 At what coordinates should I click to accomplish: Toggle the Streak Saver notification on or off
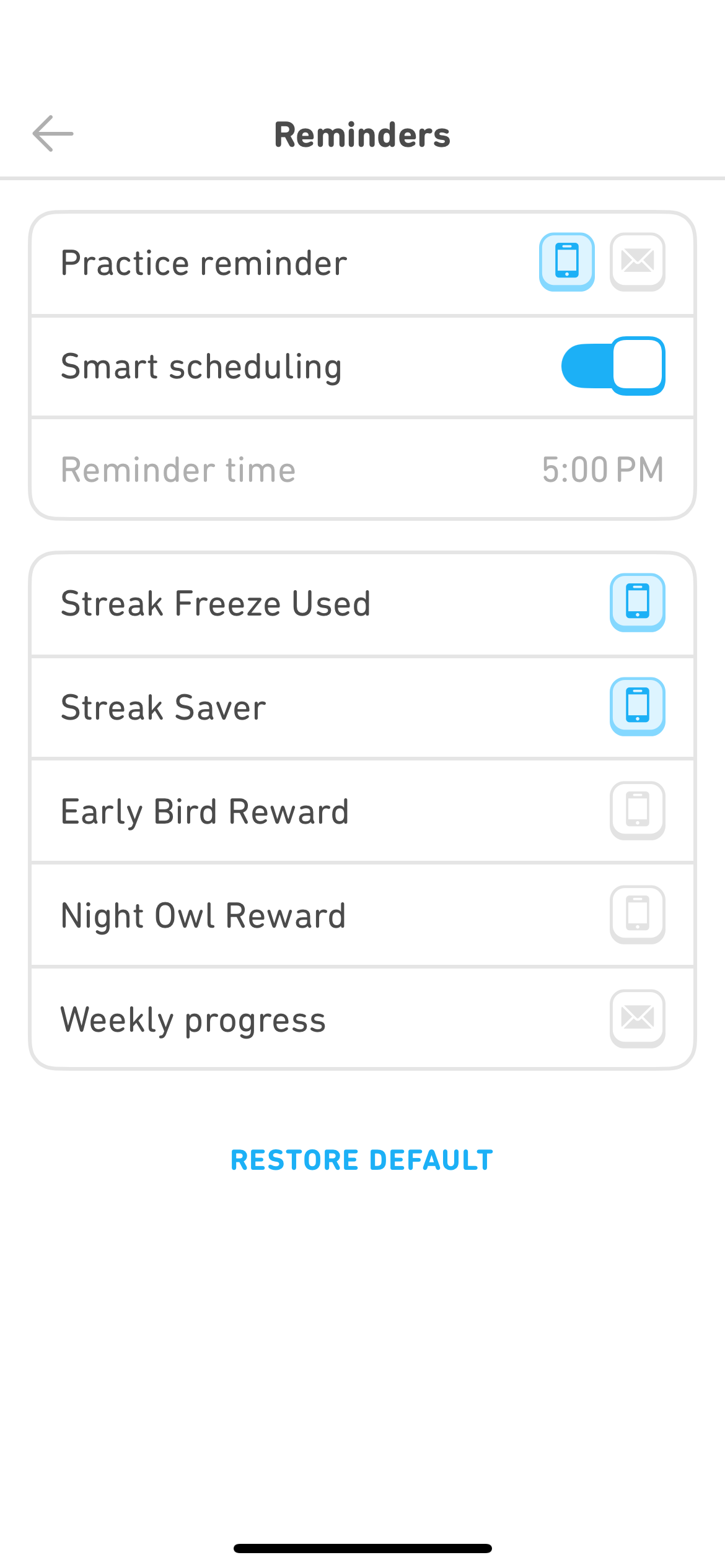pyautogui.click(x=638, y=707)
